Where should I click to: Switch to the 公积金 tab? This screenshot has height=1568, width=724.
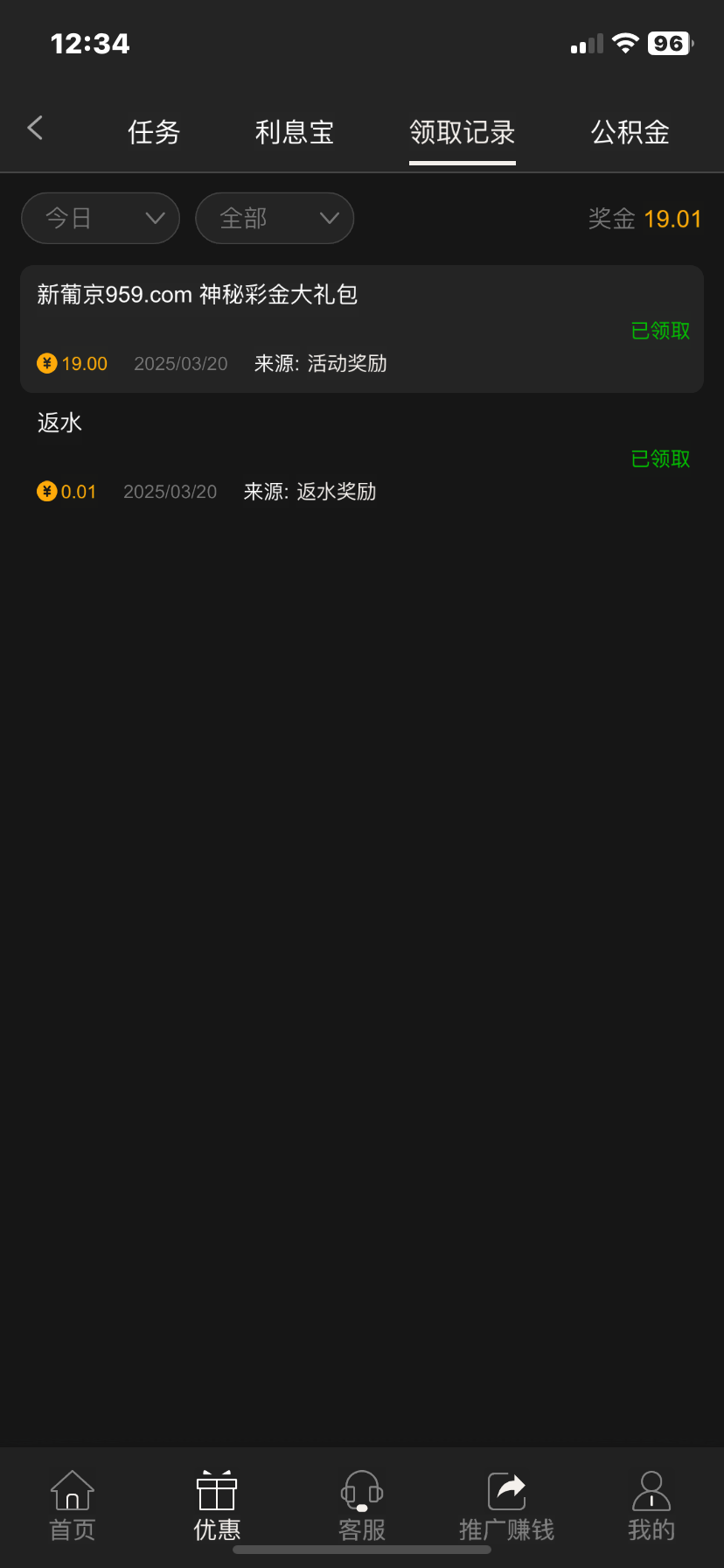[x=630, y=132]
